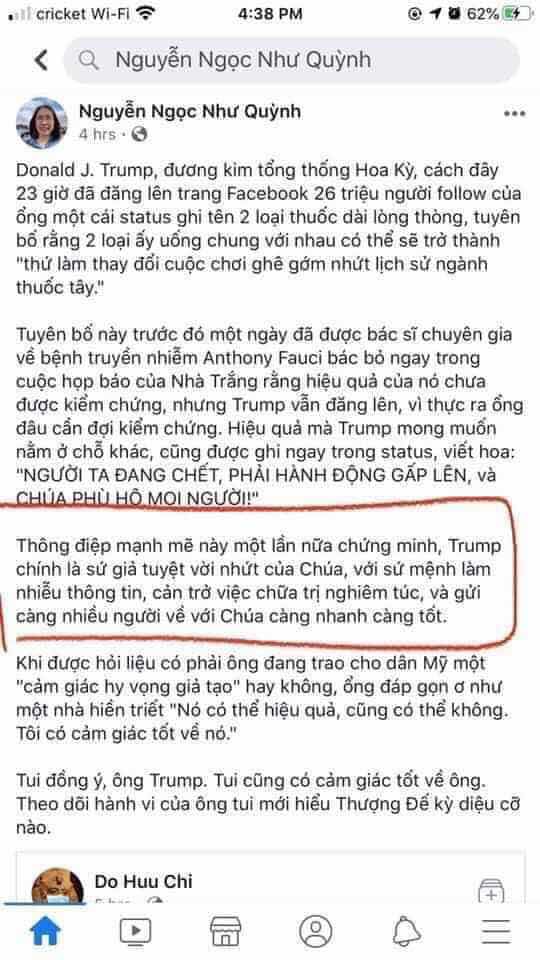
Task: Save Do Huu Chi's shared post
Action: pyautogui.click(x=491, y=891)
